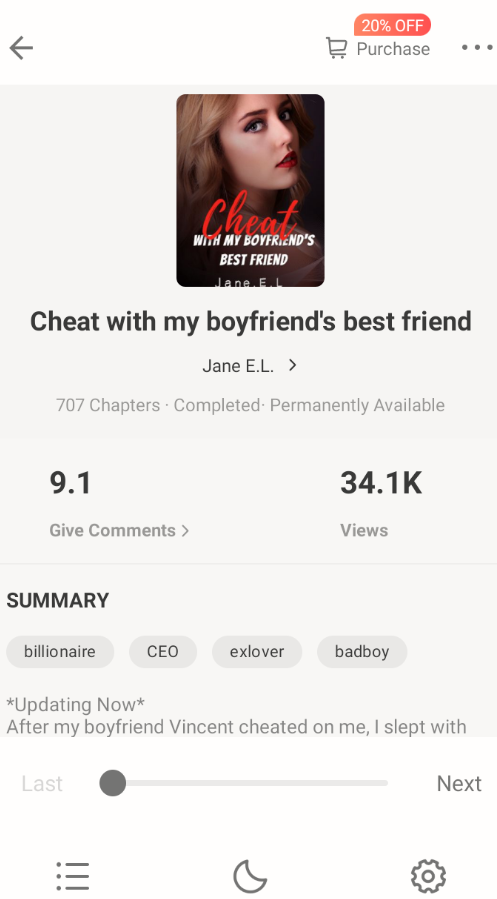Select the CEO tag
The image size is (497, 899).
[x=163, y=652]
